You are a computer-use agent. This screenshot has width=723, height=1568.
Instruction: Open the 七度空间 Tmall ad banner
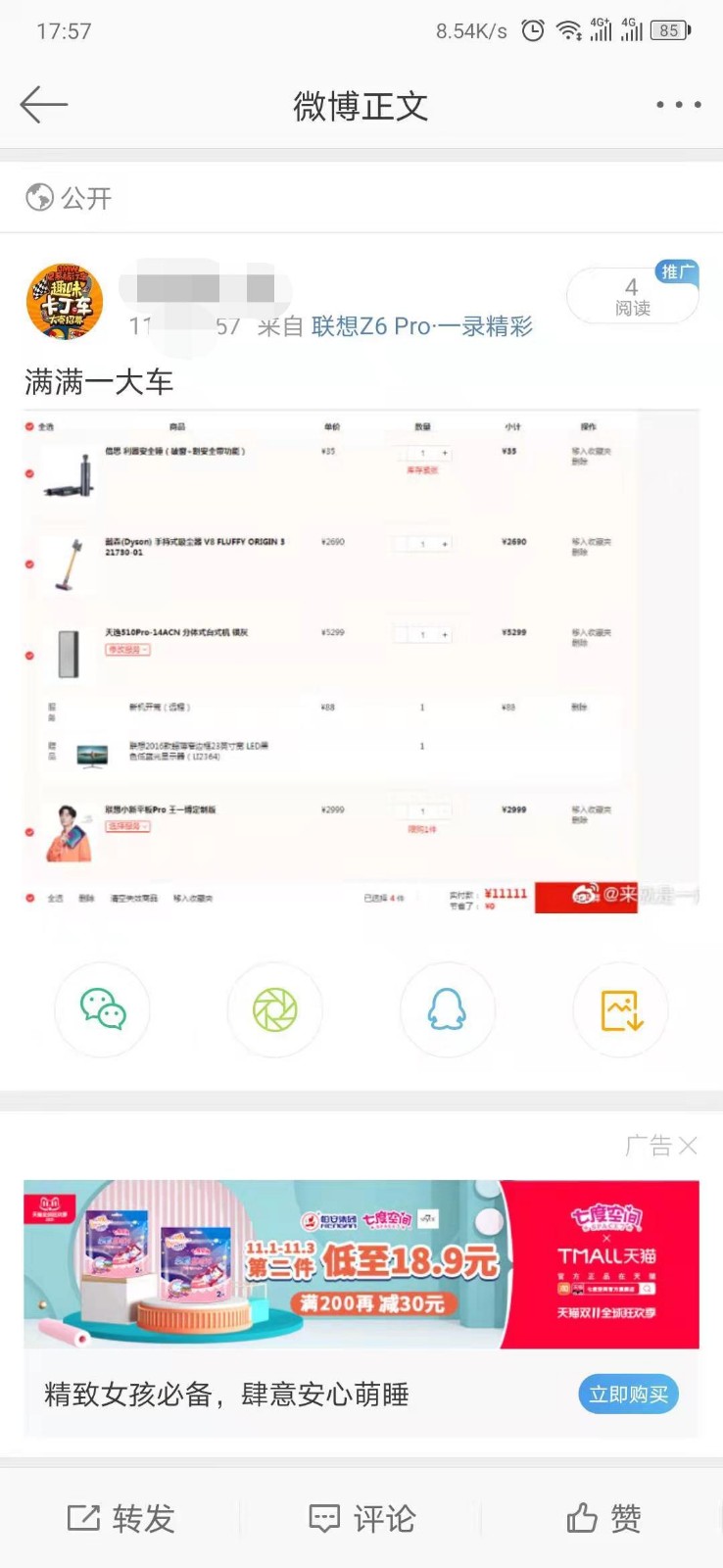tap(361, 1264)
